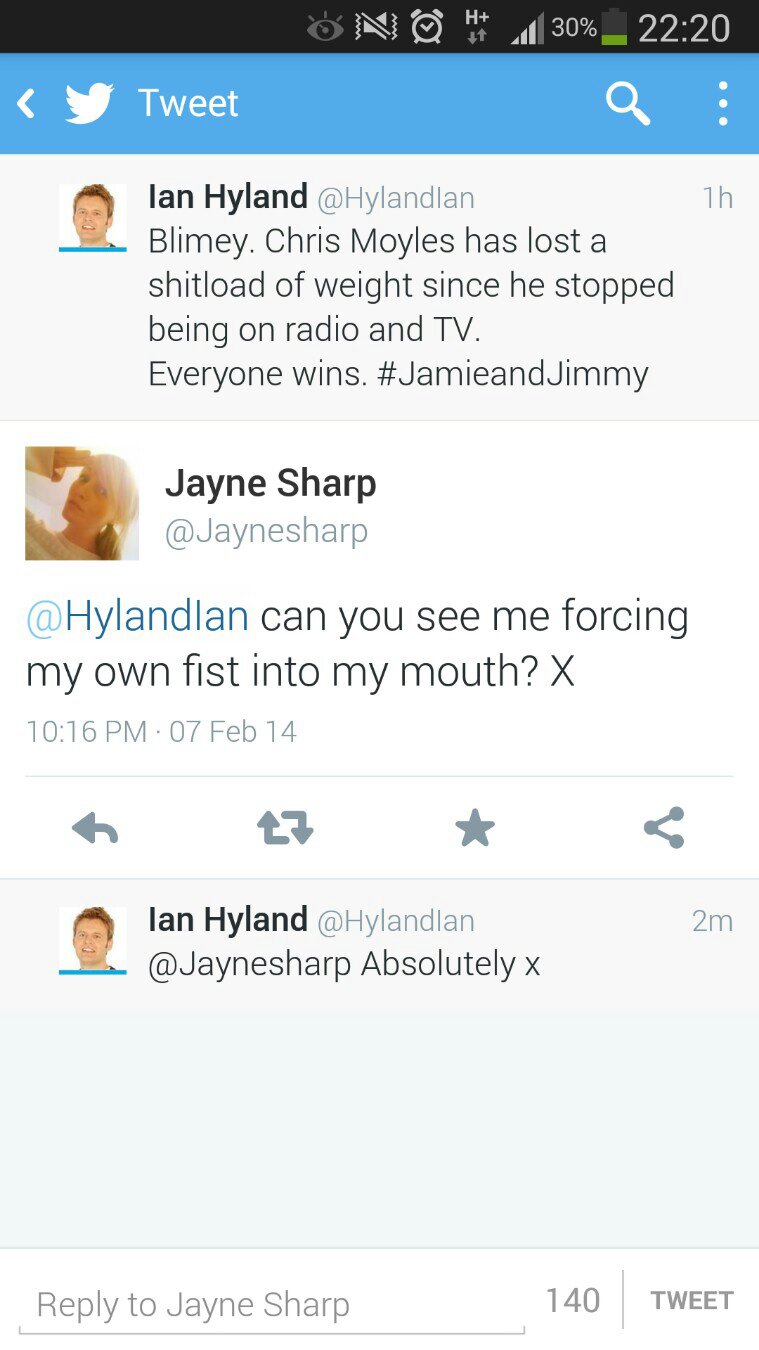759x1350 pixels.
Task: Open search from the top bar
Action: tap(627, 103)
